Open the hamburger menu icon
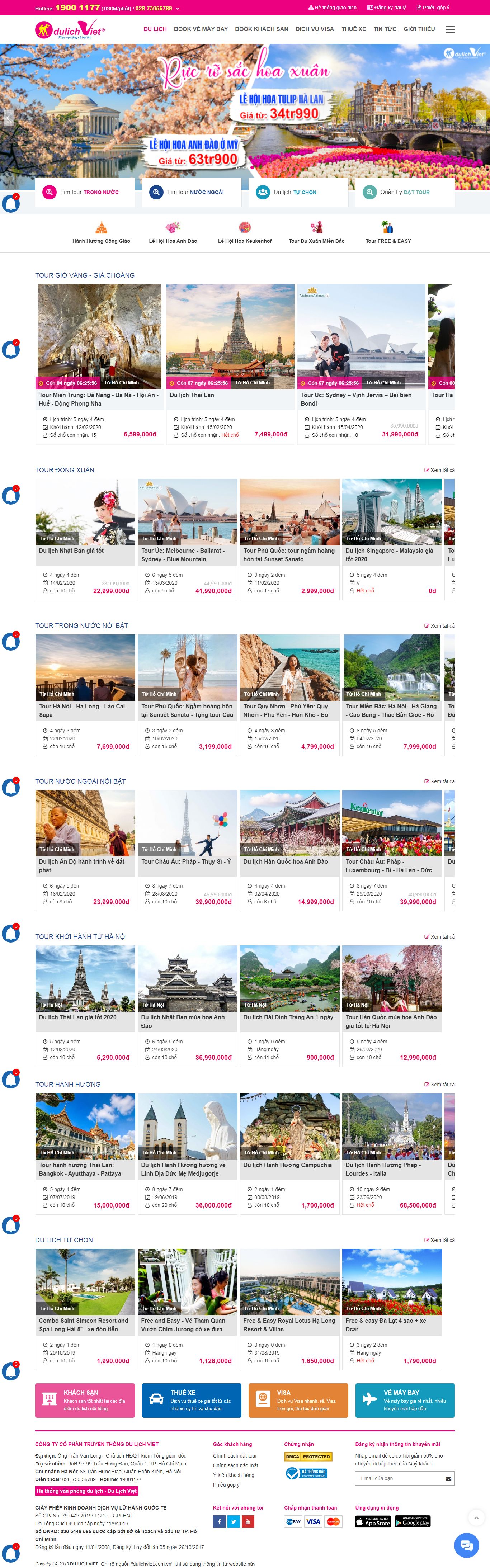The image size is (490, 1568). [x=450, y=29]
